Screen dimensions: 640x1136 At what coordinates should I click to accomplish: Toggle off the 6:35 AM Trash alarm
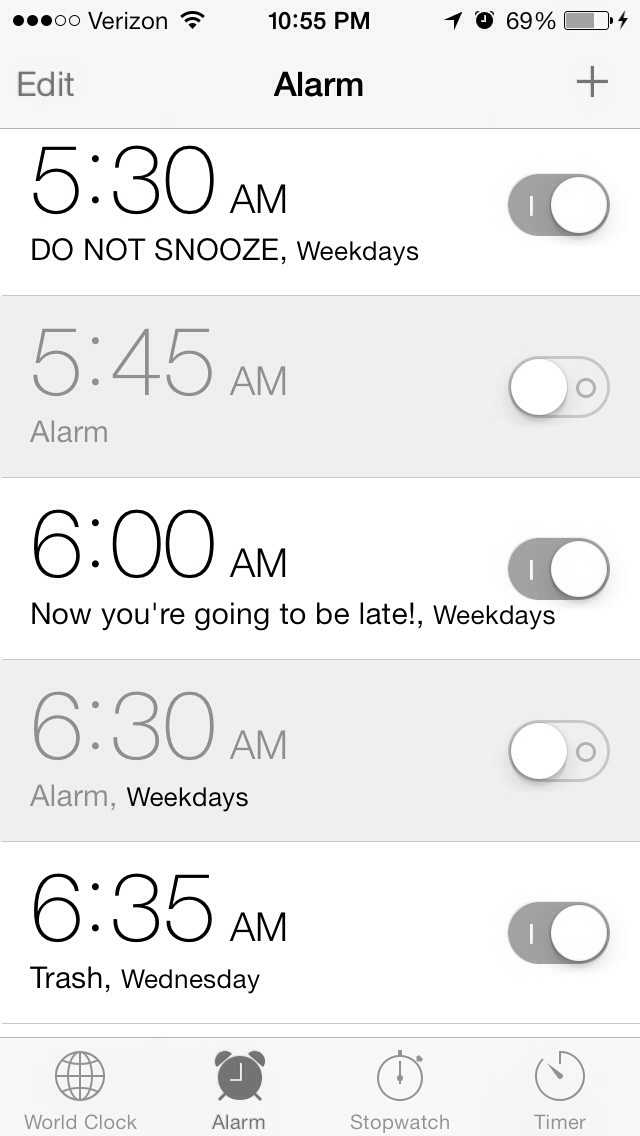pos(559,933)
